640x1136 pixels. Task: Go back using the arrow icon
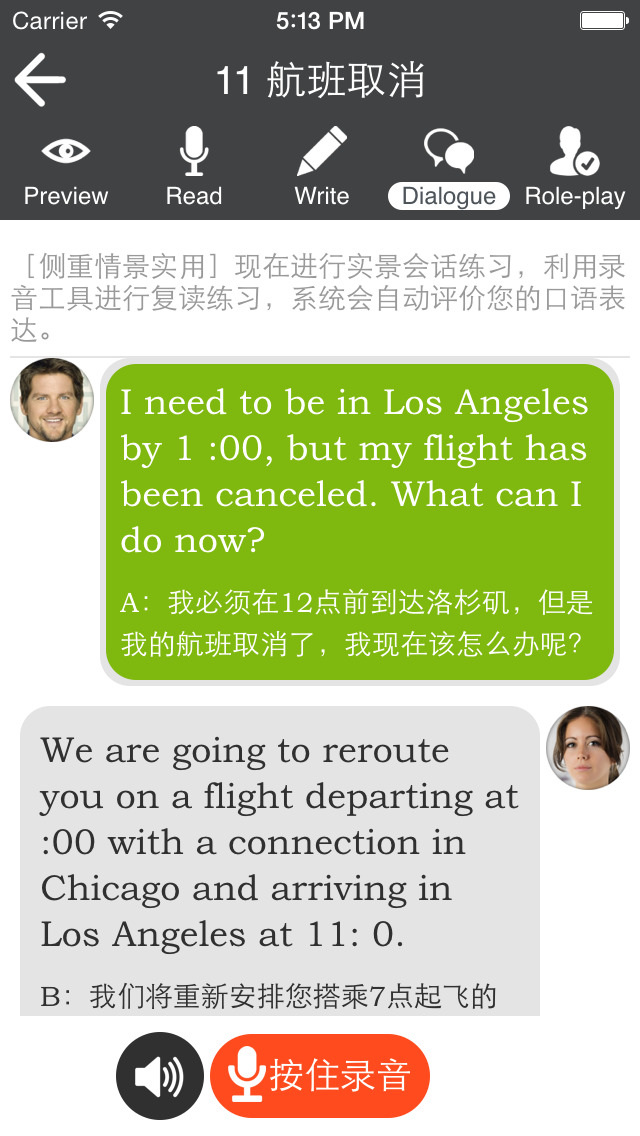point(40,79)
